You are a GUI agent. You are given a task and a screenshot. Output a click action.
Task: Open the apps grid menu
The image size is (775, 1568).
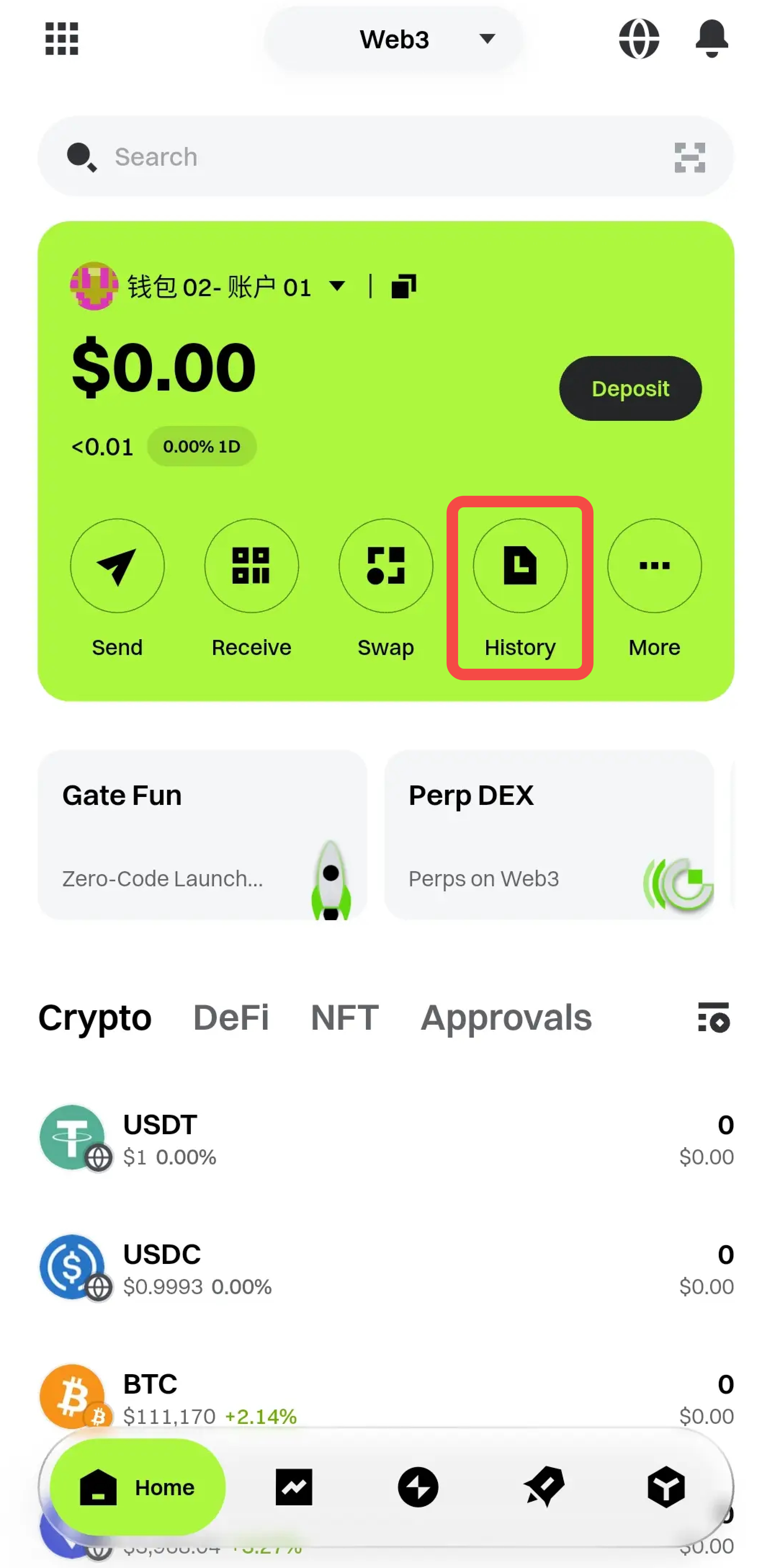62,39
